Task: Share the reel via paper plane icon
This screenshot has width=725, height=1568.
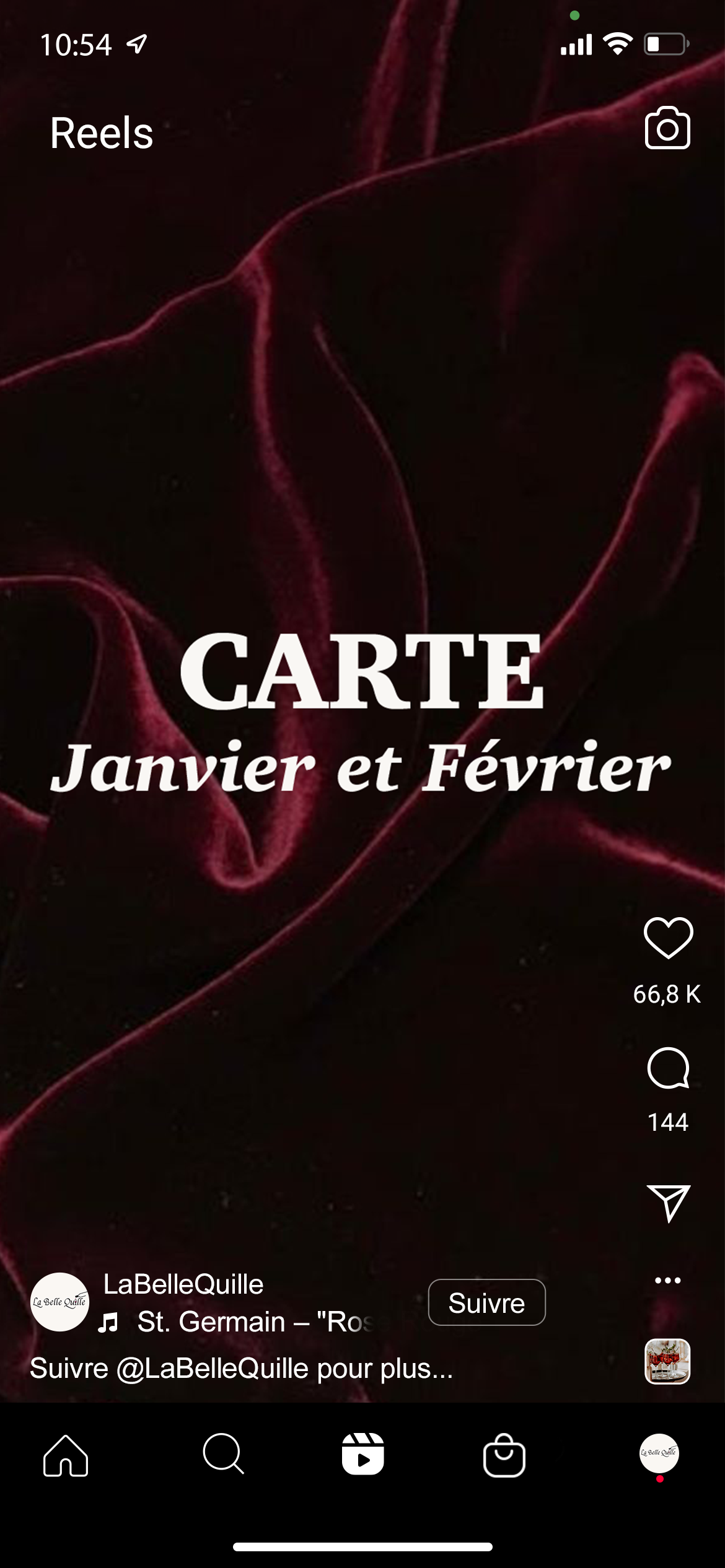Action: 668,1203
